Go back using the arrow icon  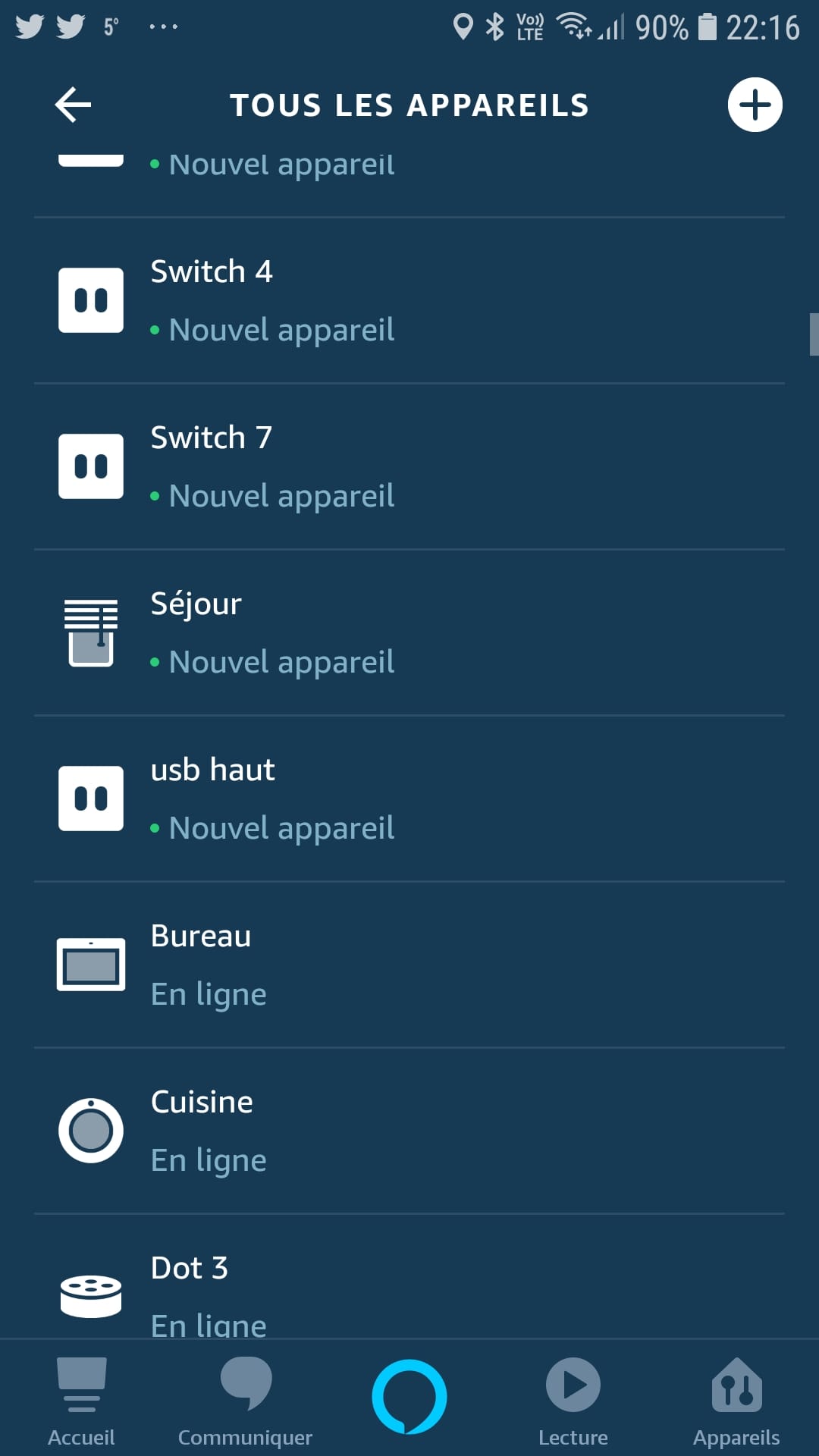(73, 105)
